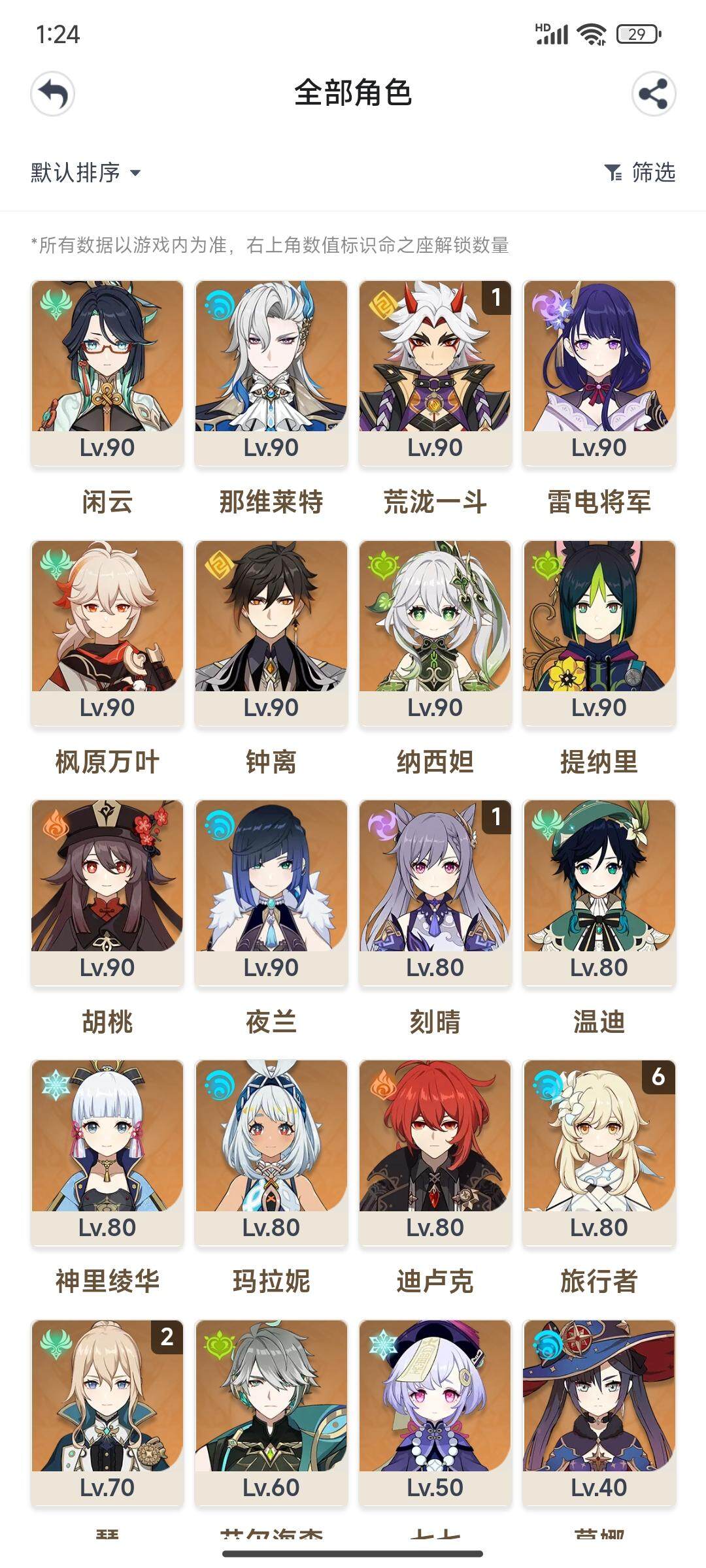Open the 筛选 filter

[x=640, y=172]
